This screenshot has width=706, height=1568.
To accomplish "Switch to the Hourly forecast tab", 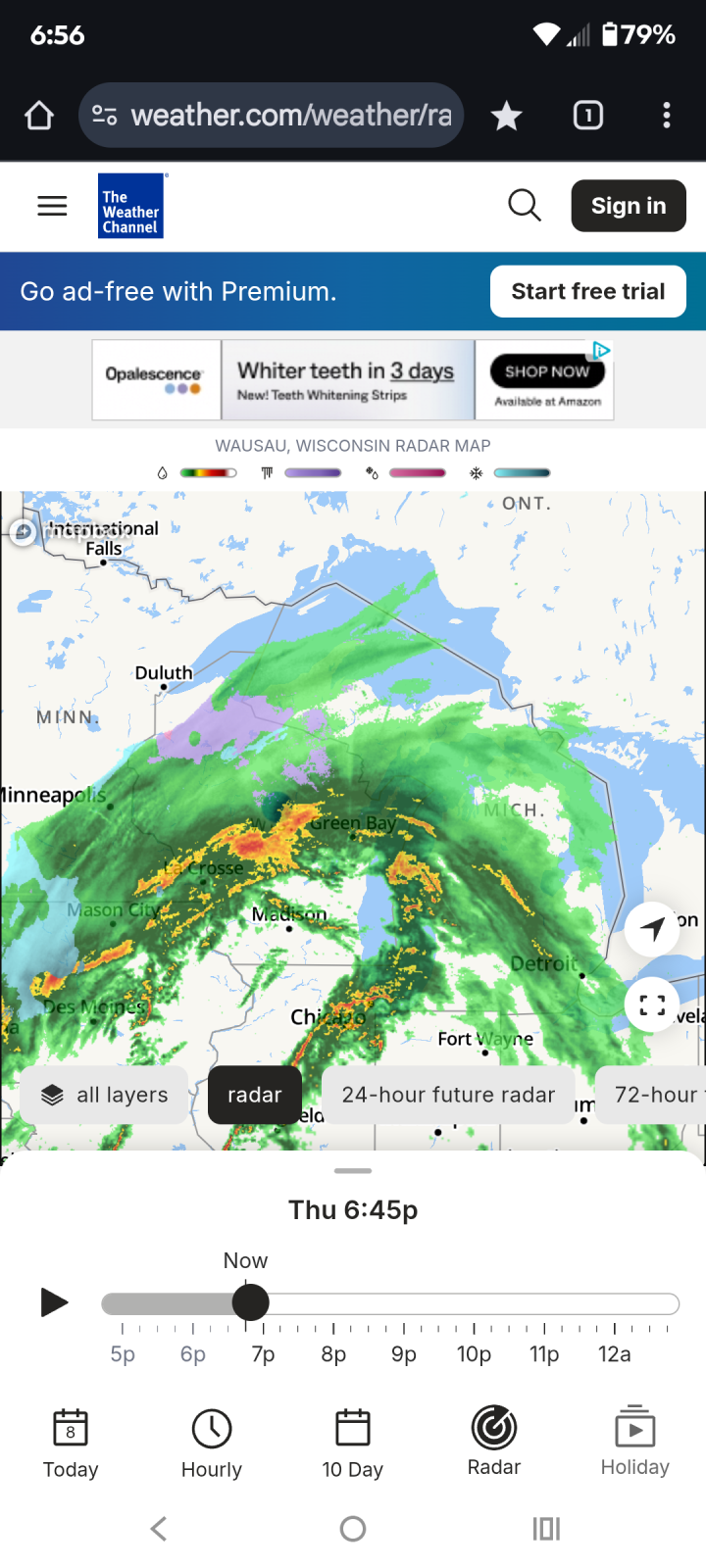I will (x=212, y=1443).
